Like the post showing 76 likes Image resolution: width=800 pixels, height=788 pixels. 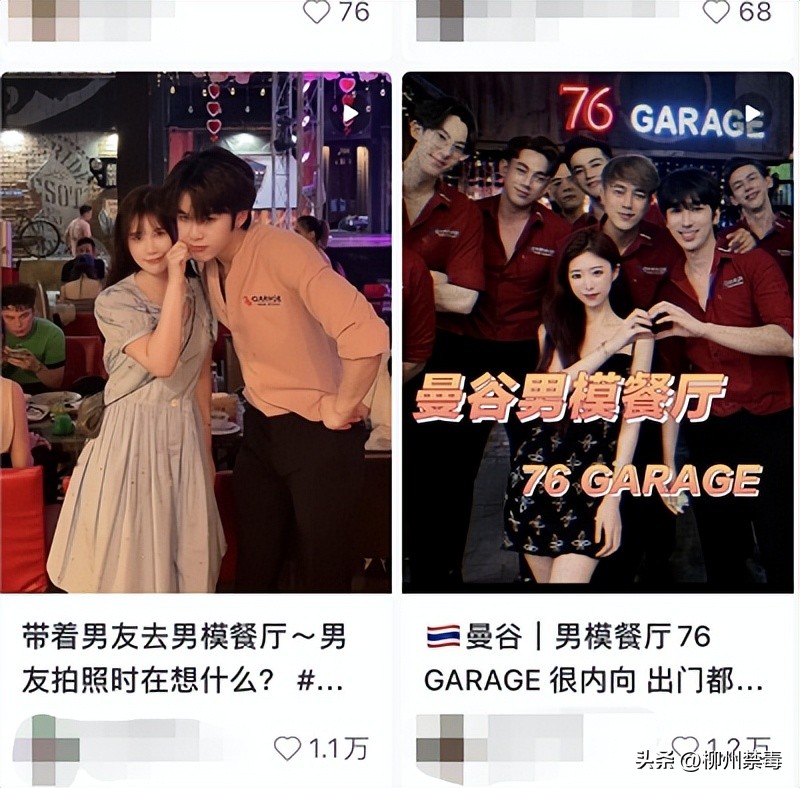316,12
